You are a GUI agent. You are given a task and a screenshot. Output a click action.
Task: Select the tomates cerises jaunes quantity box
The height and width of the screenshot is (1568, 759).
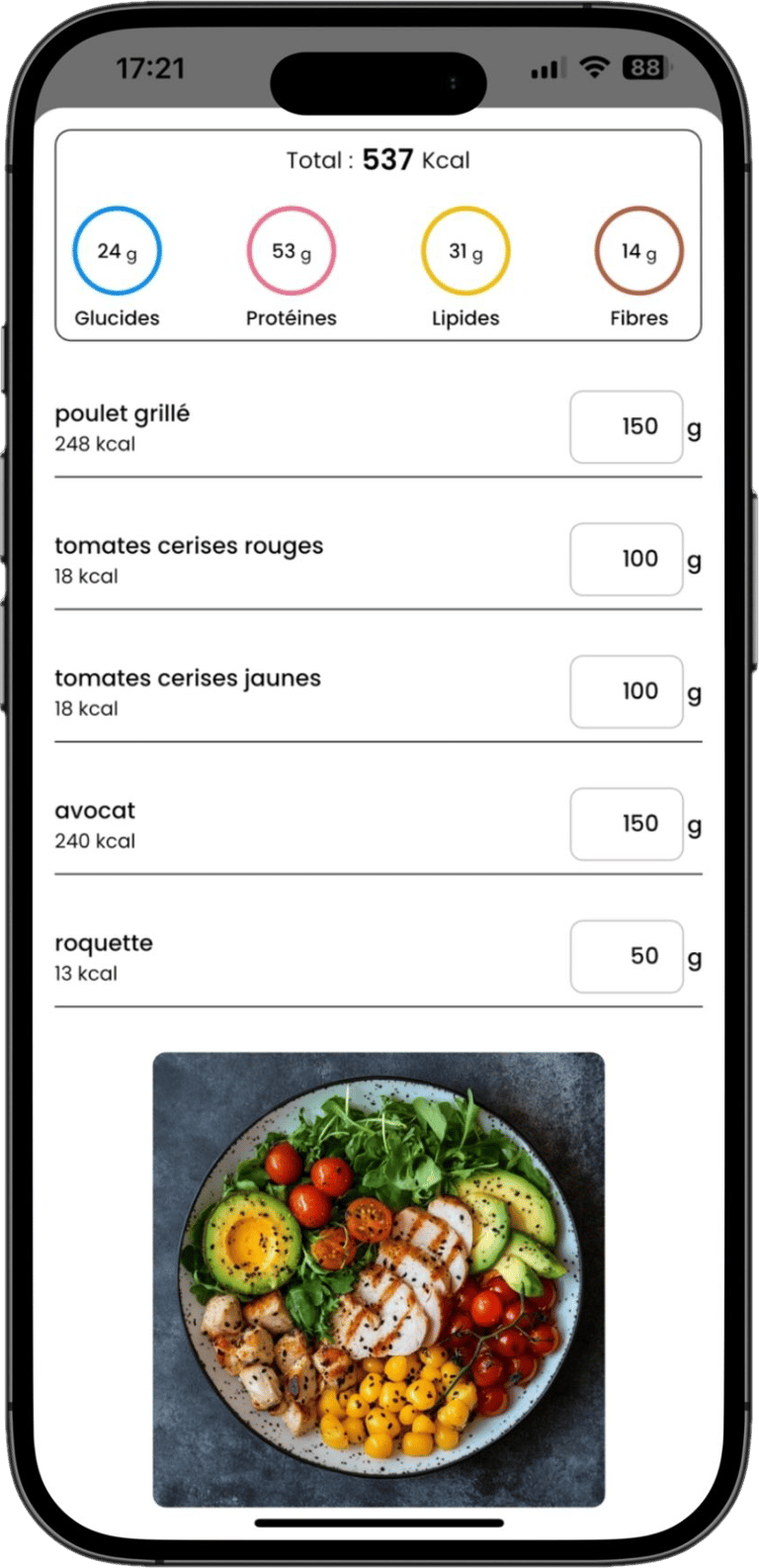(626, 692)
